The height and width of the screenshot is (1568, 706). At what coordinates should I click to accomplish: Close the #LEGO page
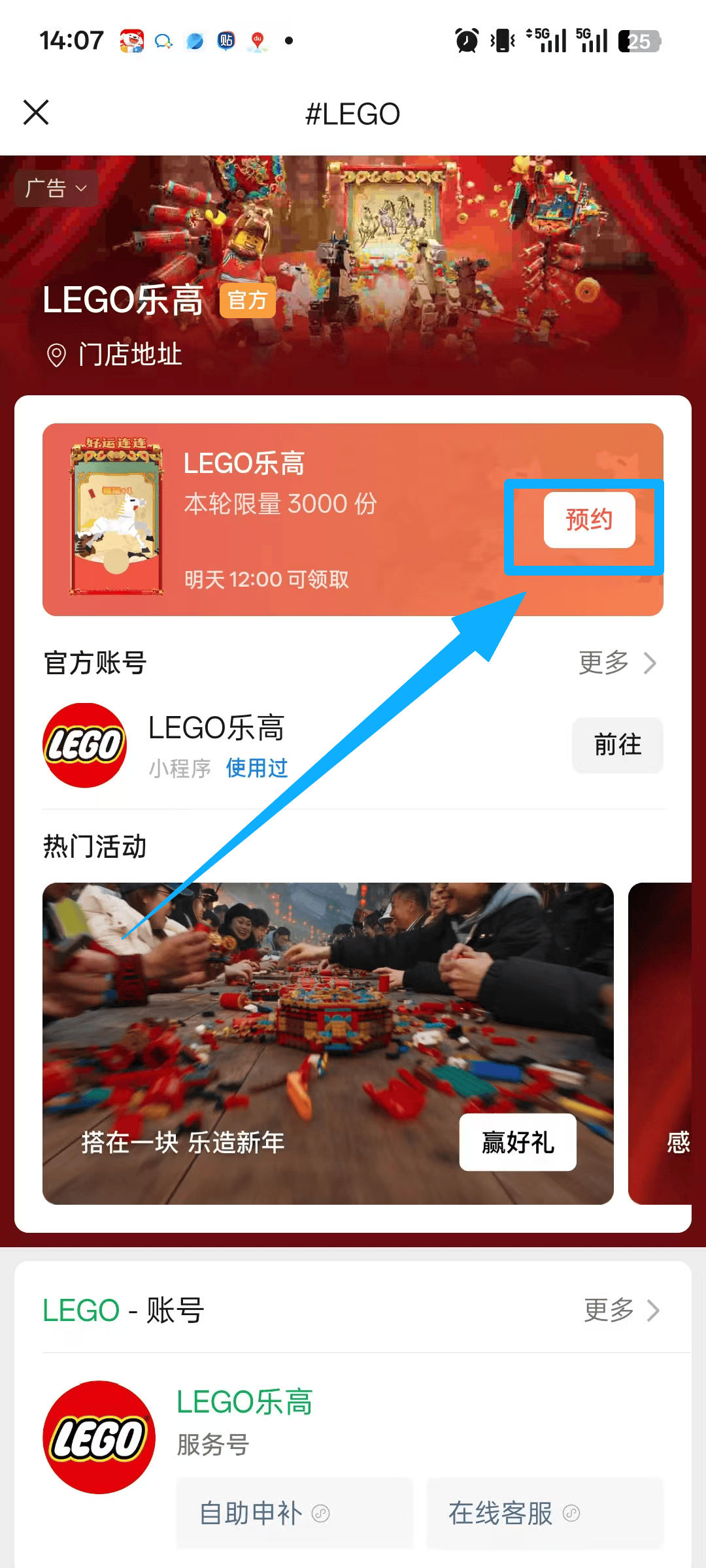pyautogui.click(x=36, y=112)
